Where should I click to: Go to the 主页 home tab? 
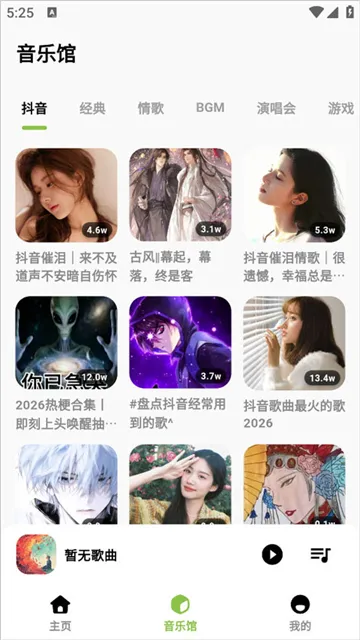60,613
